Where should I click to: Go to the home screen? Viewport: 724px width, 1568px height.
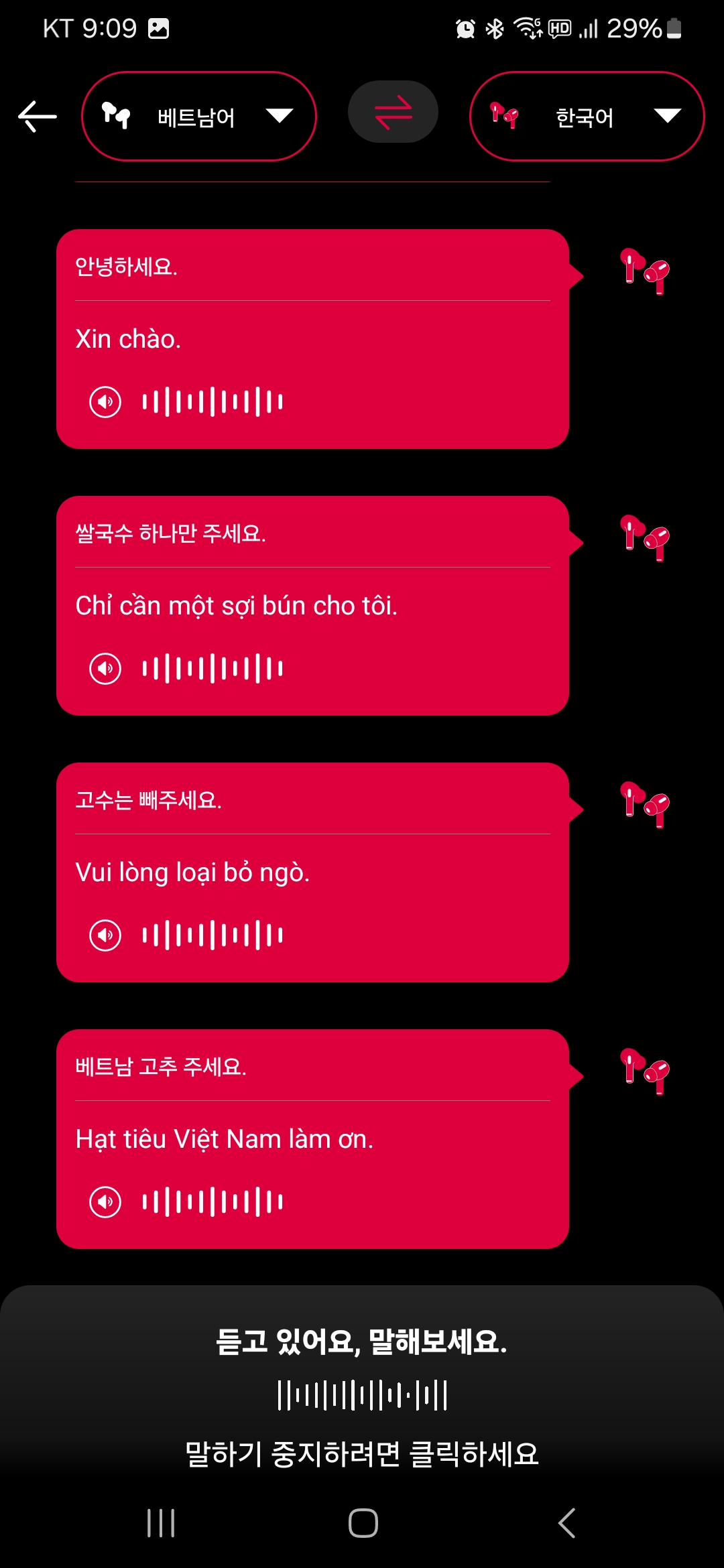(x=363, y=1523)
